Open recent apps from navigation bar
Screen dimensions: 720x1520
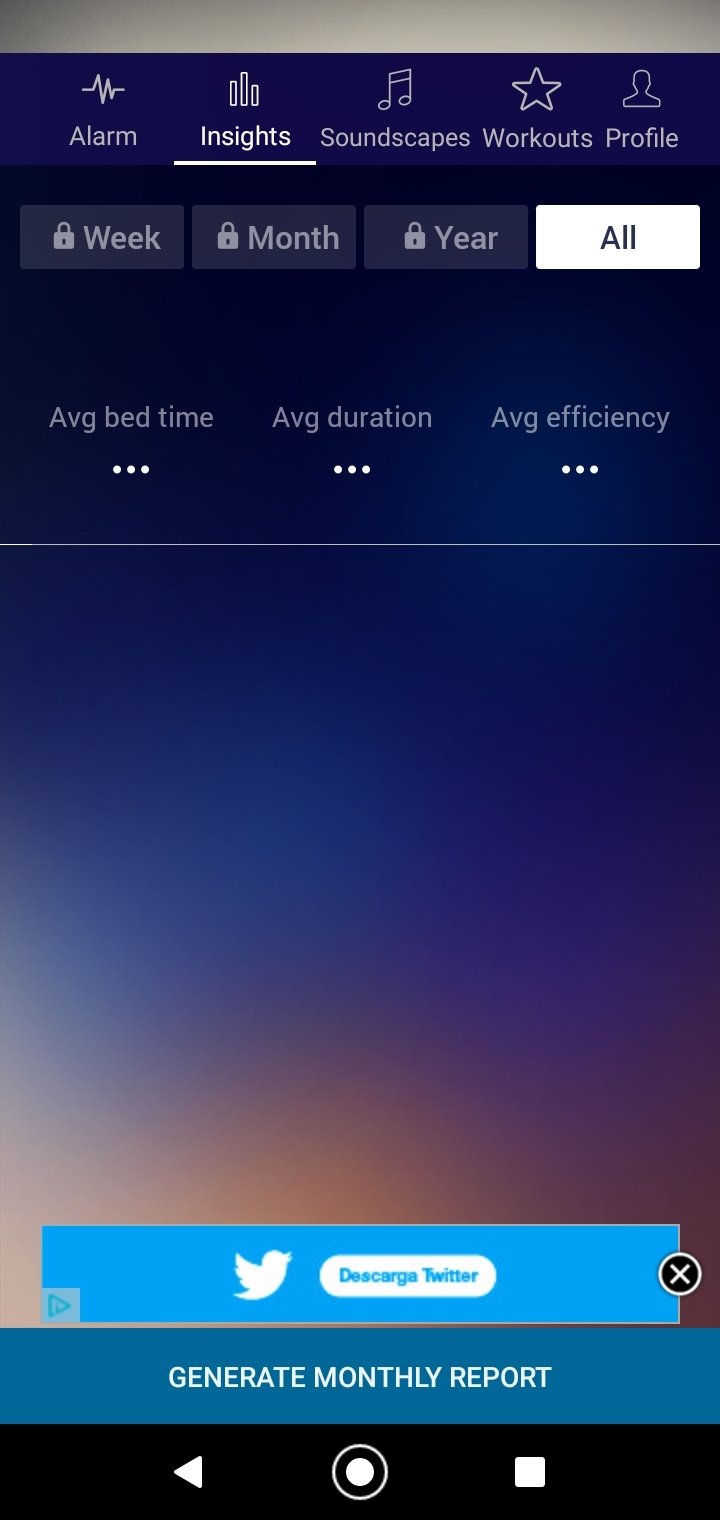coord(530,1472)
